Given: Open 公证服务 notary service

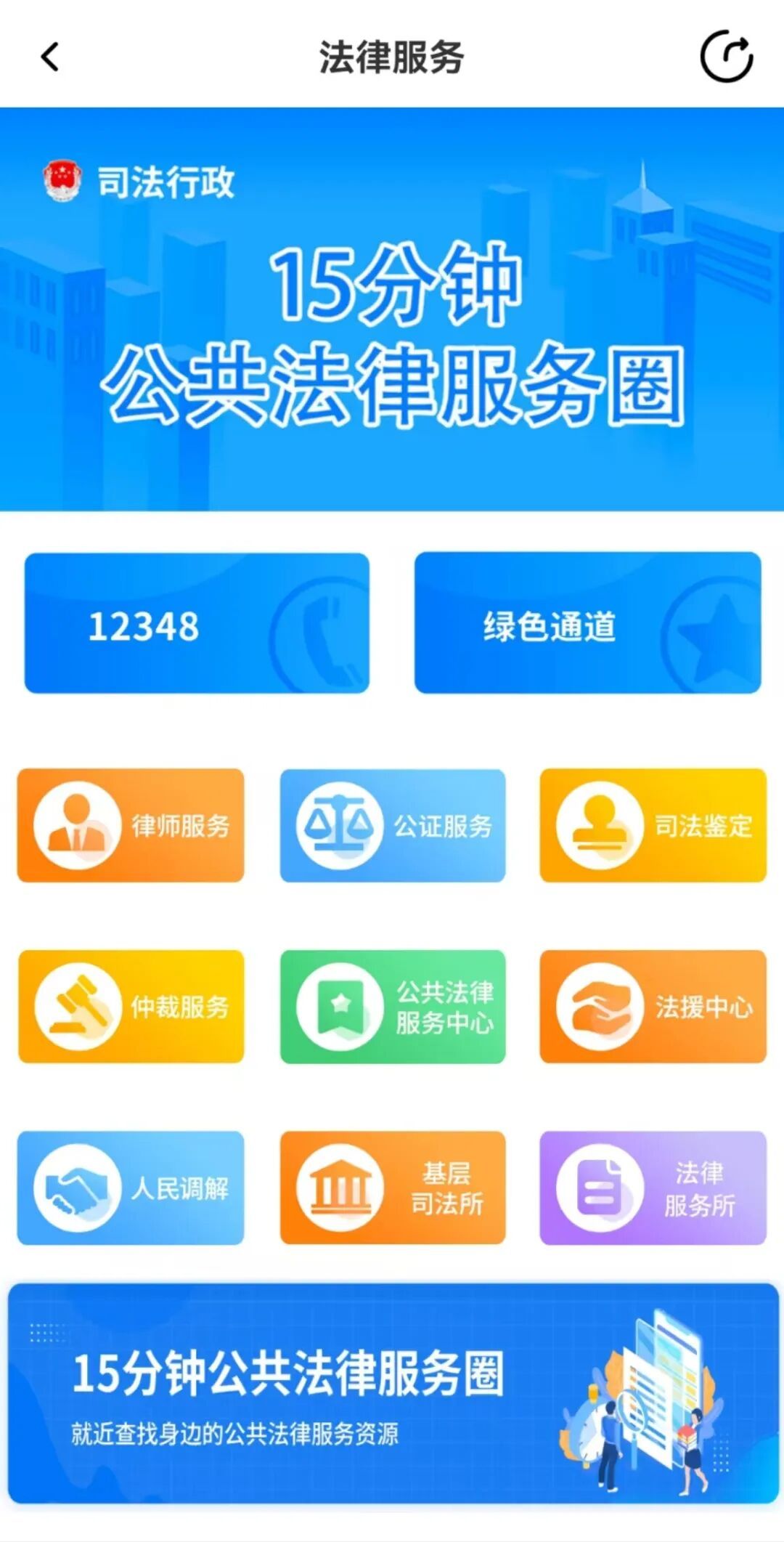Looking at the screenshot, I should pyautogui.click(x=392, y=826).
